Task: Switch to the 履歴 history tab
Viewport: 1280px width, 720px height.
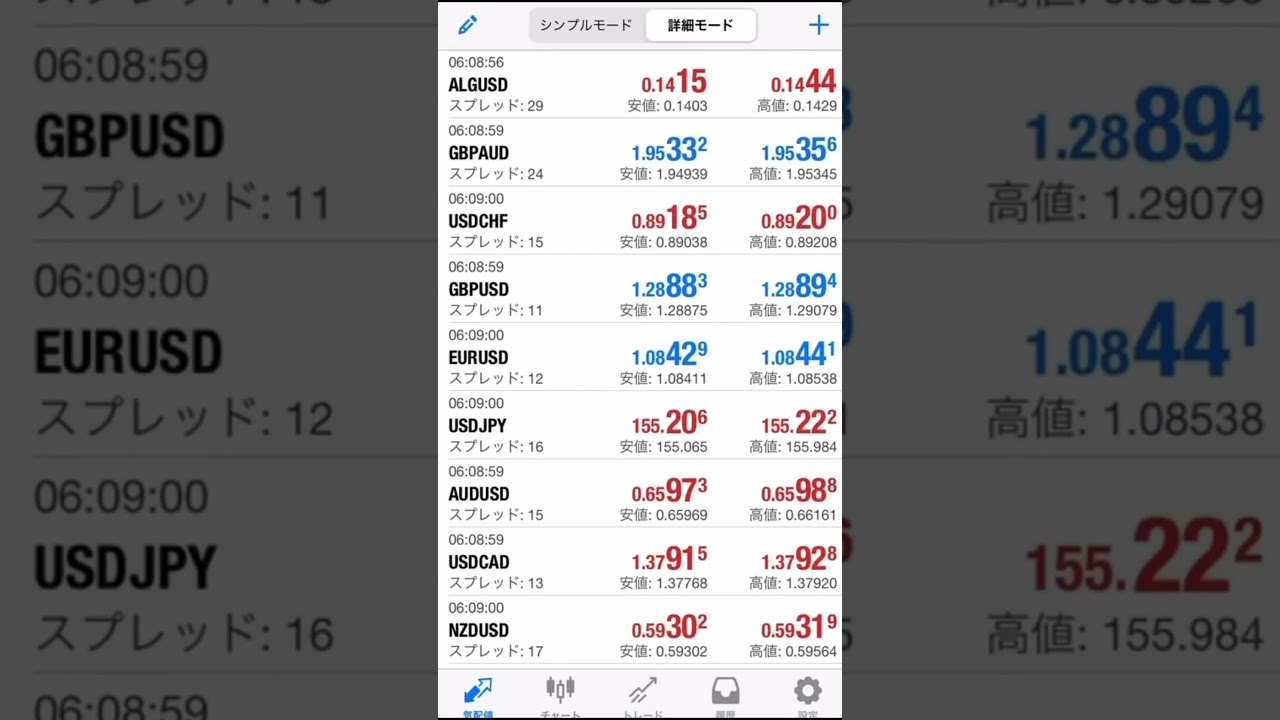Action: pyautogui.click(x=725, y=694)
